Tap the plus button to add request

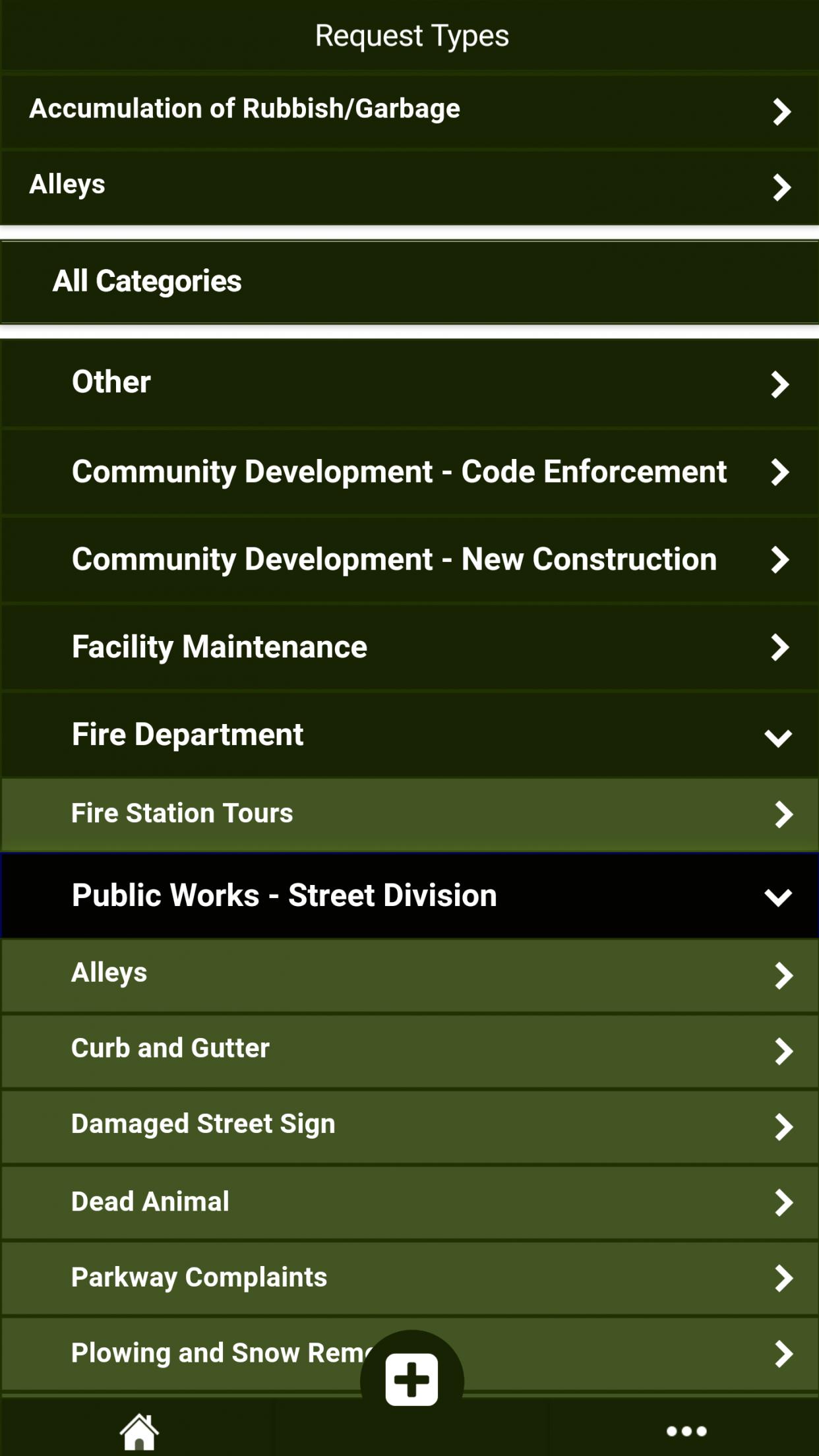[x=412, y=1380]
